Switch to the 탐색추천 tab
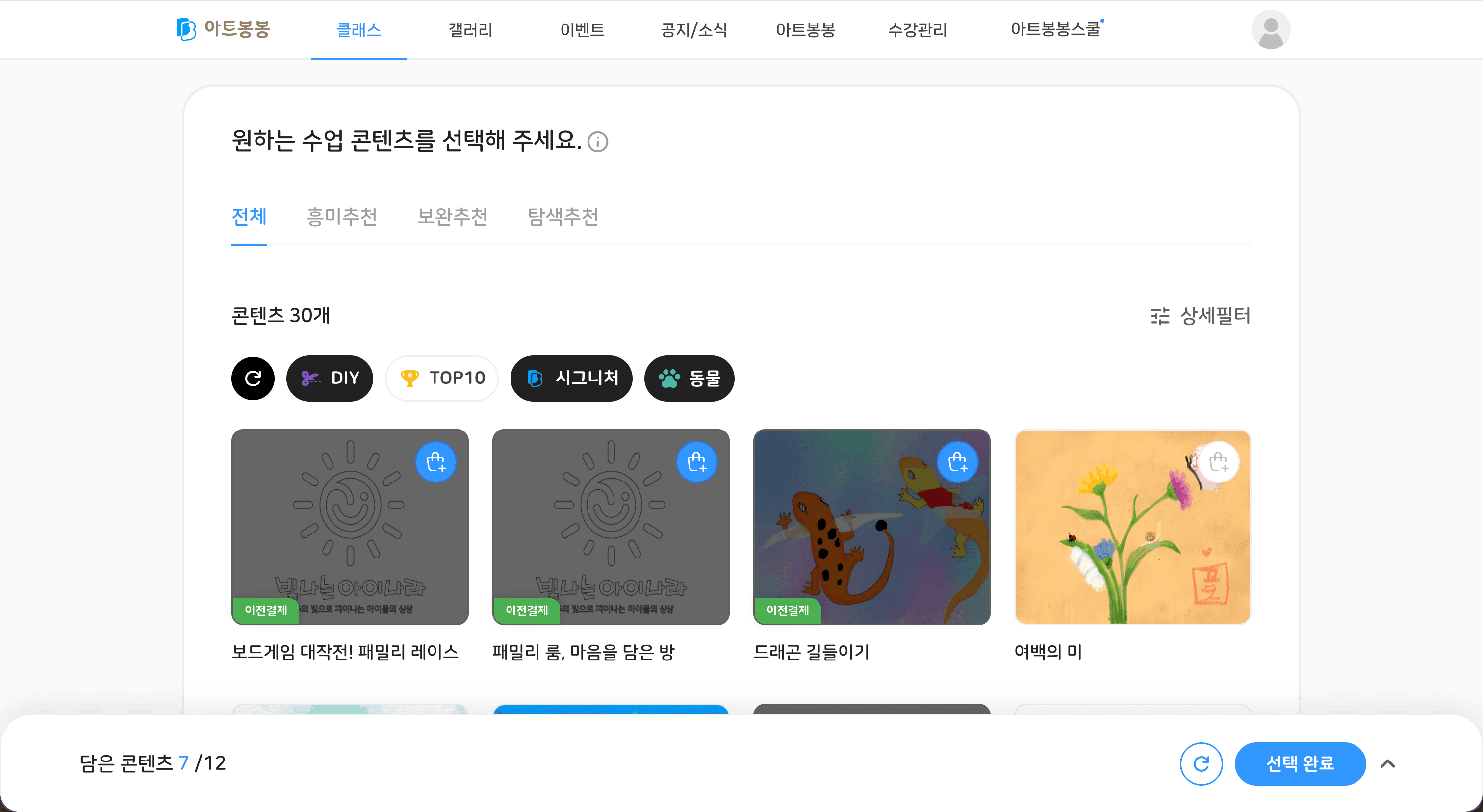The image size is (1483, 812). click(x=563, y=217)
